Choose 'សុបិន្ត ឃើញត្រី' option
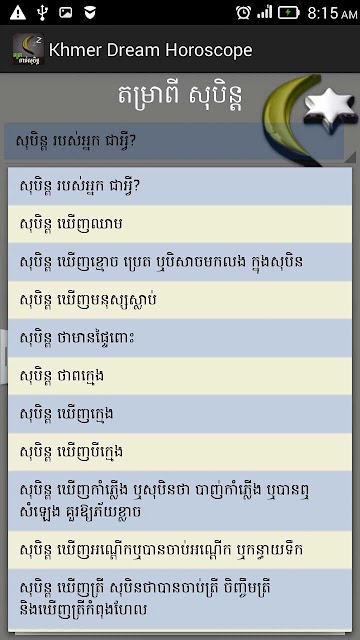The height and width of the screenshot is (640, 360). click(x=180, y=599)
